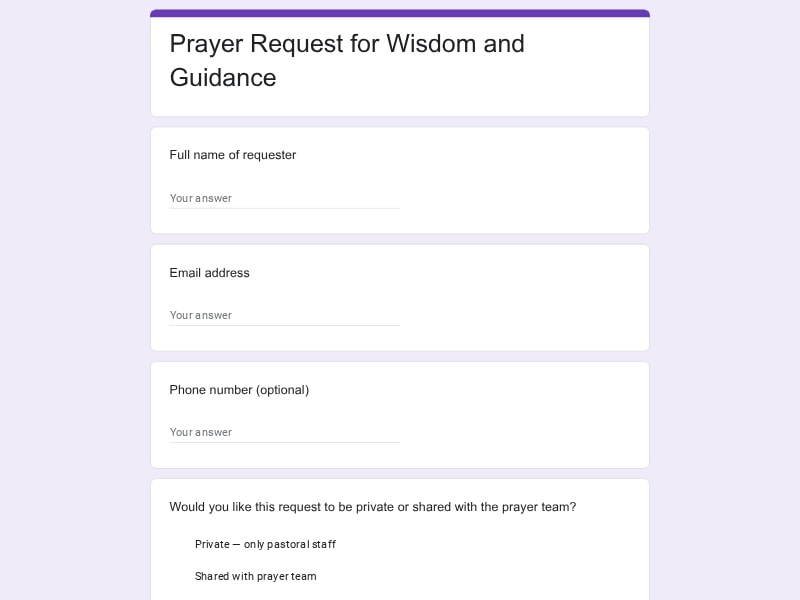Enter the Email address answer field

[x=284, y=315]
